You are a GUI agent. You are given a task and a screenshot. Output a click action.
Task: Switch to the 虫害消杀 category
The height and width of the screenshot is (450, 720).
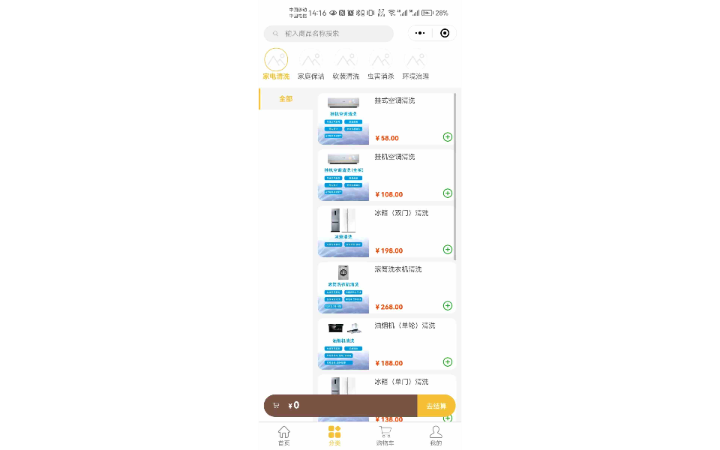pyautogui.click(x=381, y=64)
